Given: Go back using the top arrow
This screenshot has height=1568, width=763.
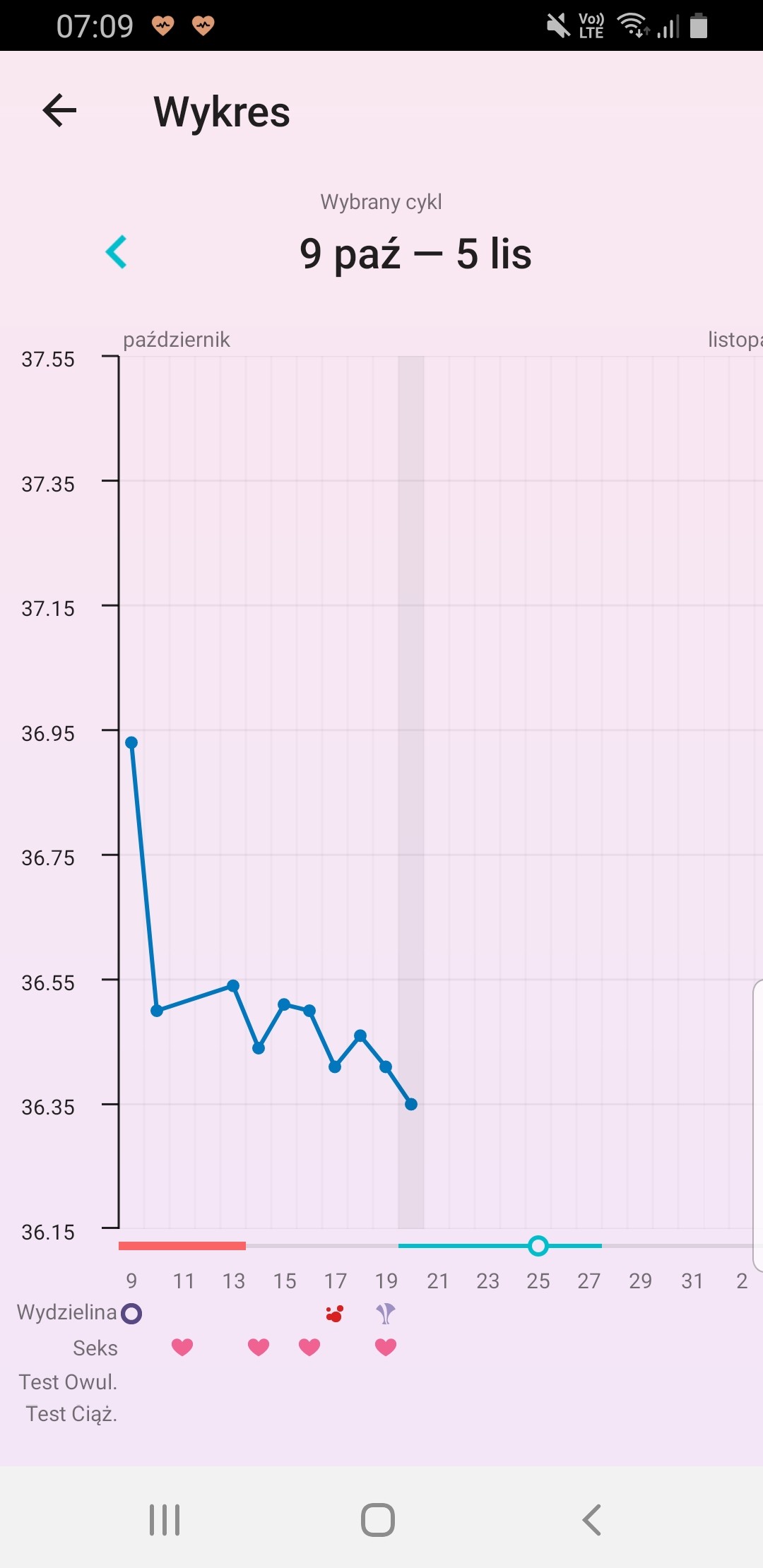Looking at the screenshot, I should point(59,111).
